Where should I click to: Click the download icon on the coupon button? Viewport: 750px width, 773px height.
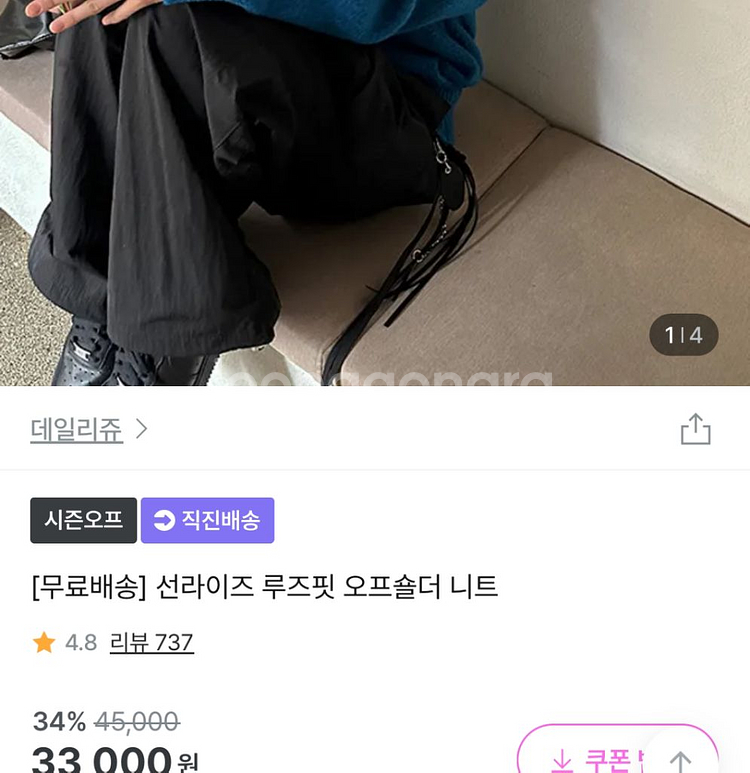(560, 760)
